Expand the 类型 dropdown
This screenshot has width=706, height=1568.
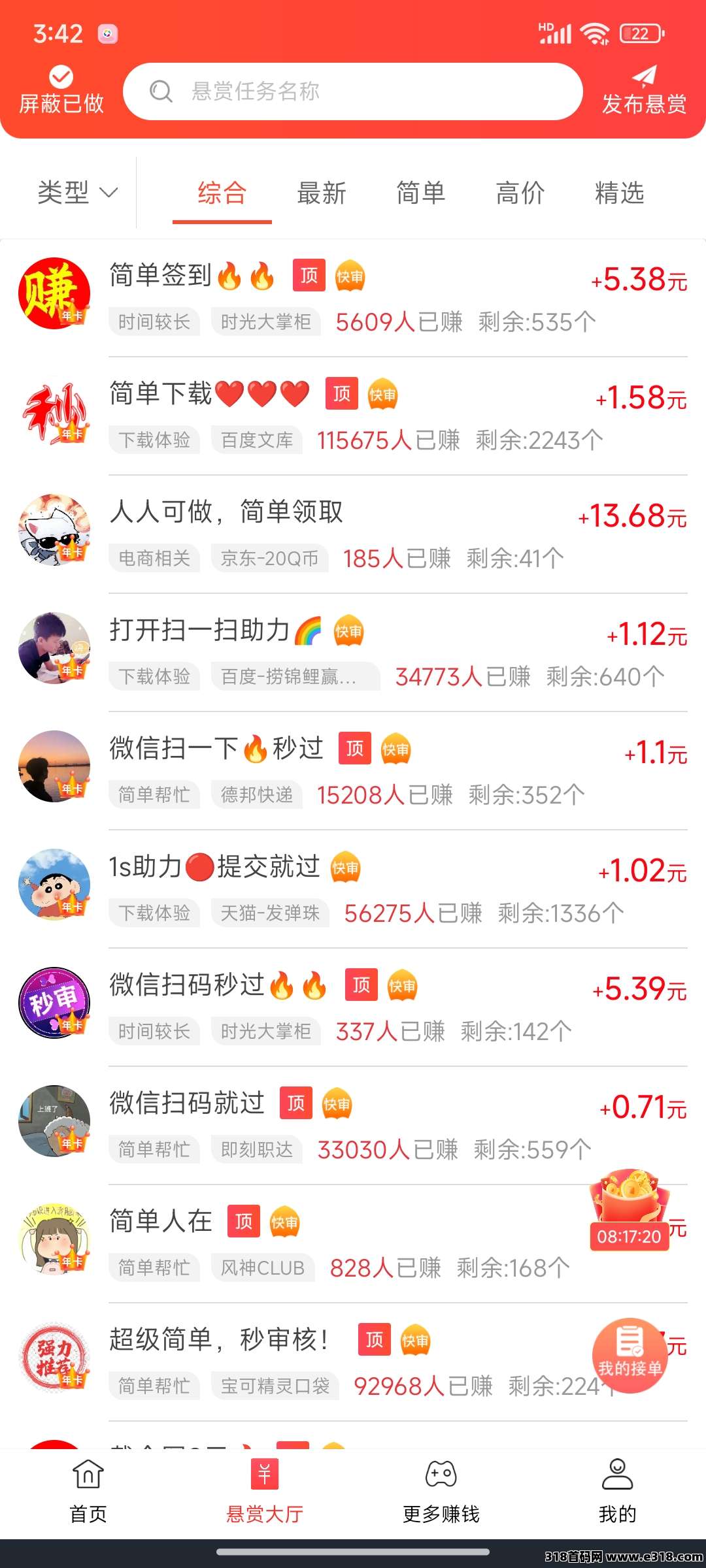[77, 193]
